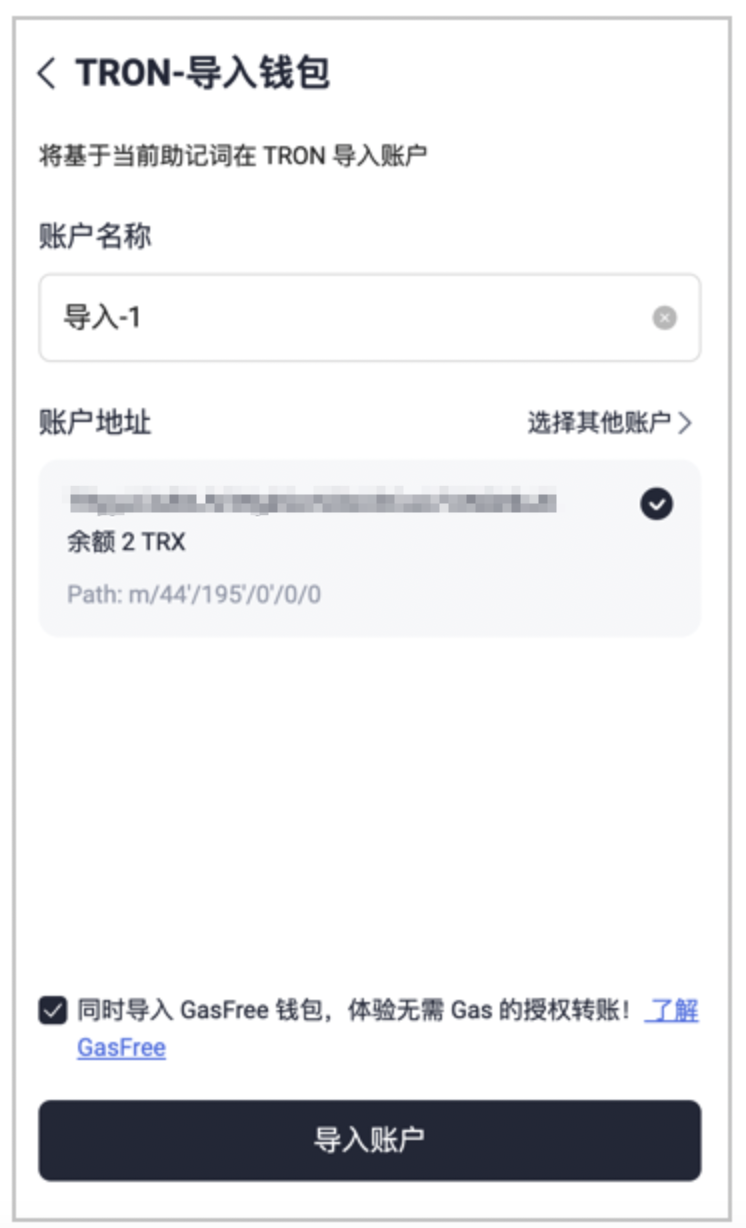Clear the account name text
This screenshot has height=1228, width=746.
coord(665,318)
